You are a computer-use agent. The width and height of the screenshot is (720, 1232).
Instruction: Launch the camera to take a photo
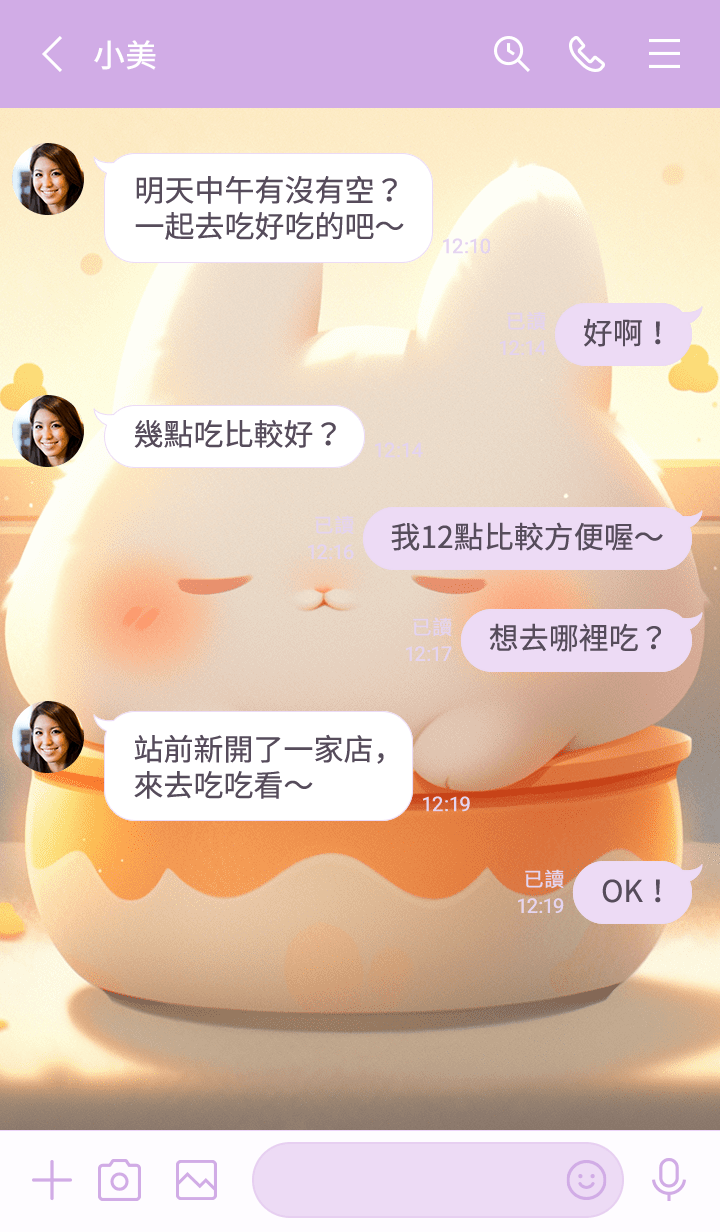pos(119,1181)
